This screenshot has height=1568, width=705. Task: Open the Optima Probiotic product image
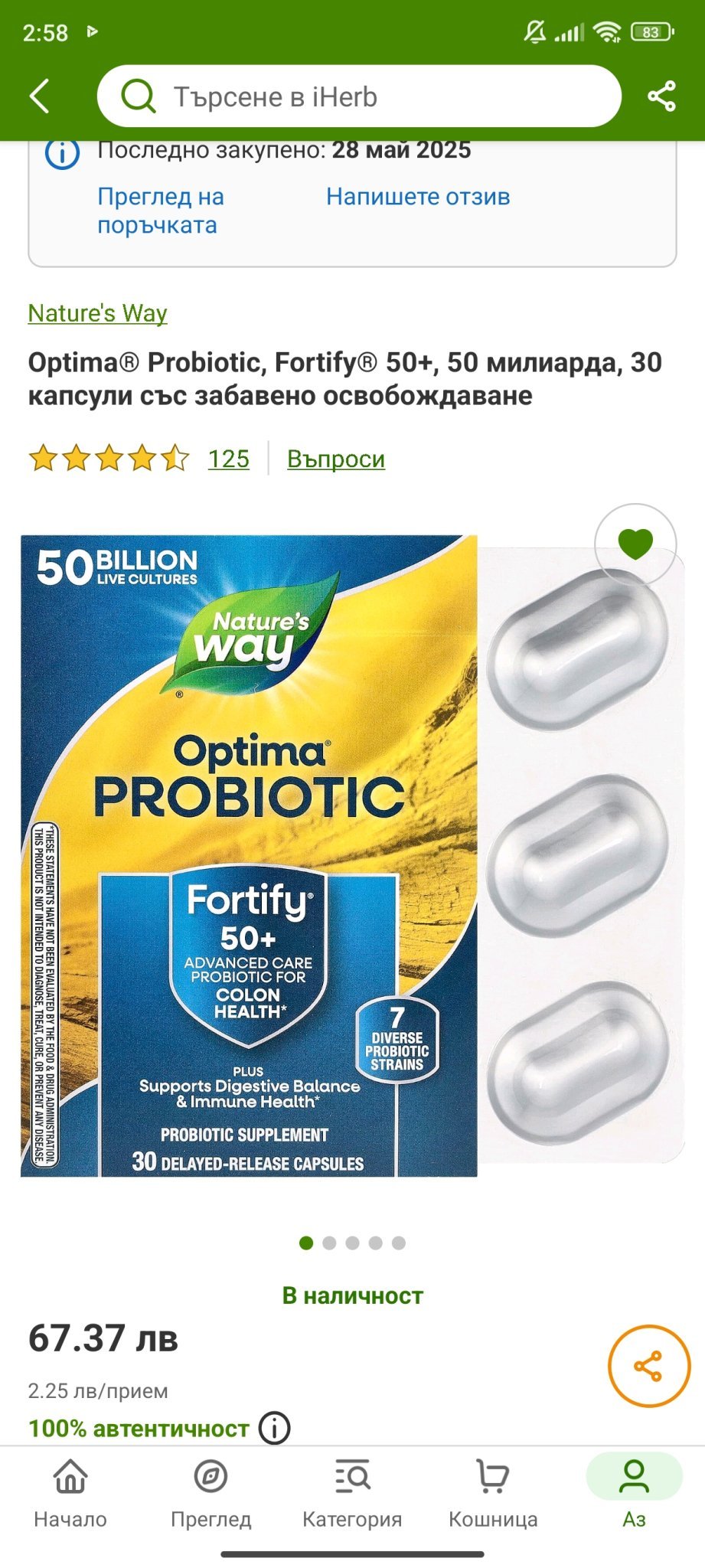point(352,855)
